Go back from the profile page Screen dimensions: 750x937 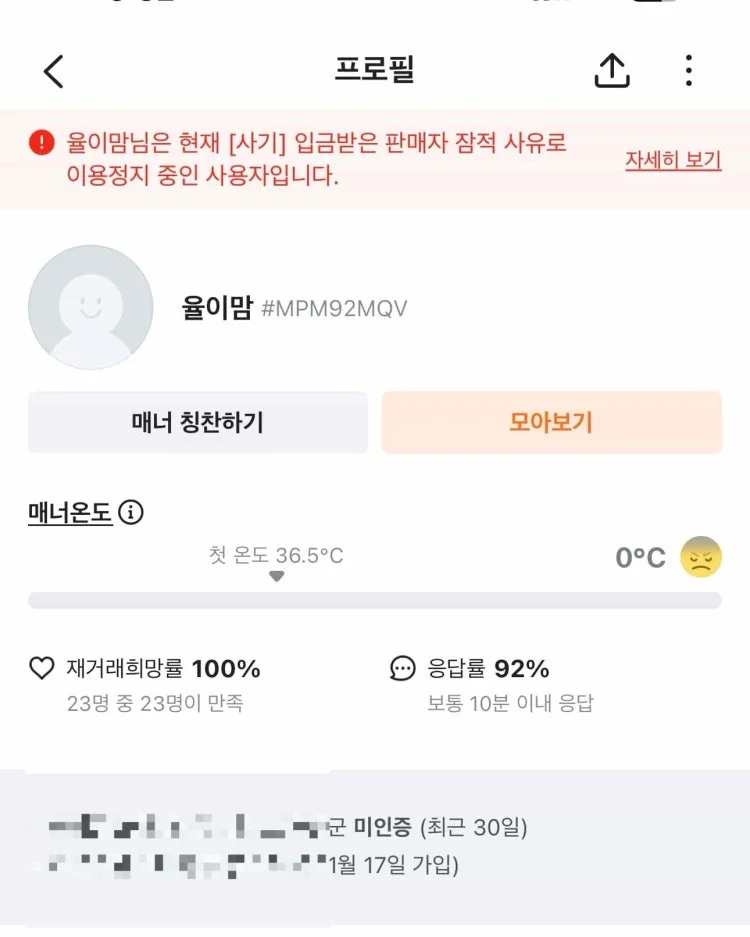pyautogui.click(x=54, y=70)
